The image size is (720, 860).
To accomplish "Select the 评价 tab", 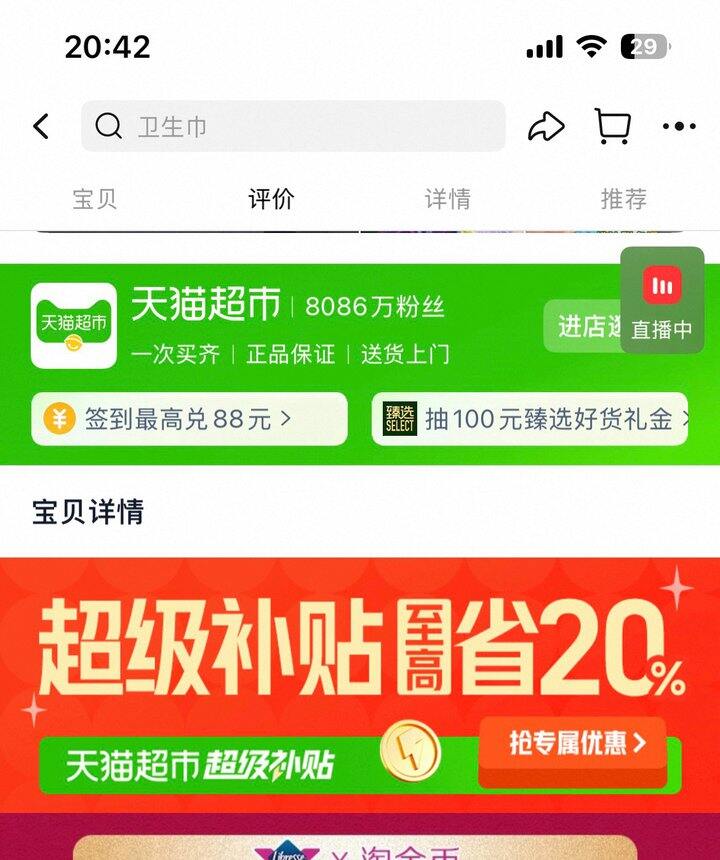I will [271, 199].
